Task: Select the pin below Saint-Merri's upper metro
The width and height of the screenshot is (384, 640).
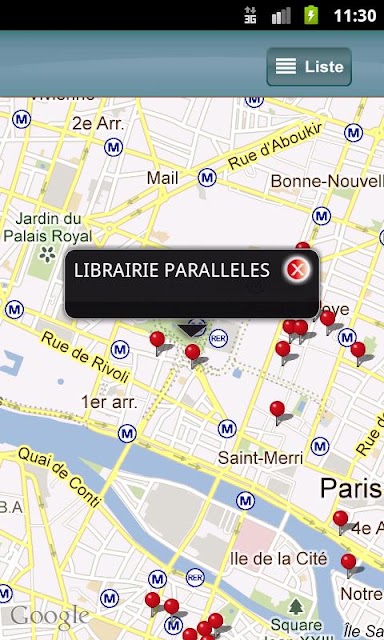Action: point(277,409)
